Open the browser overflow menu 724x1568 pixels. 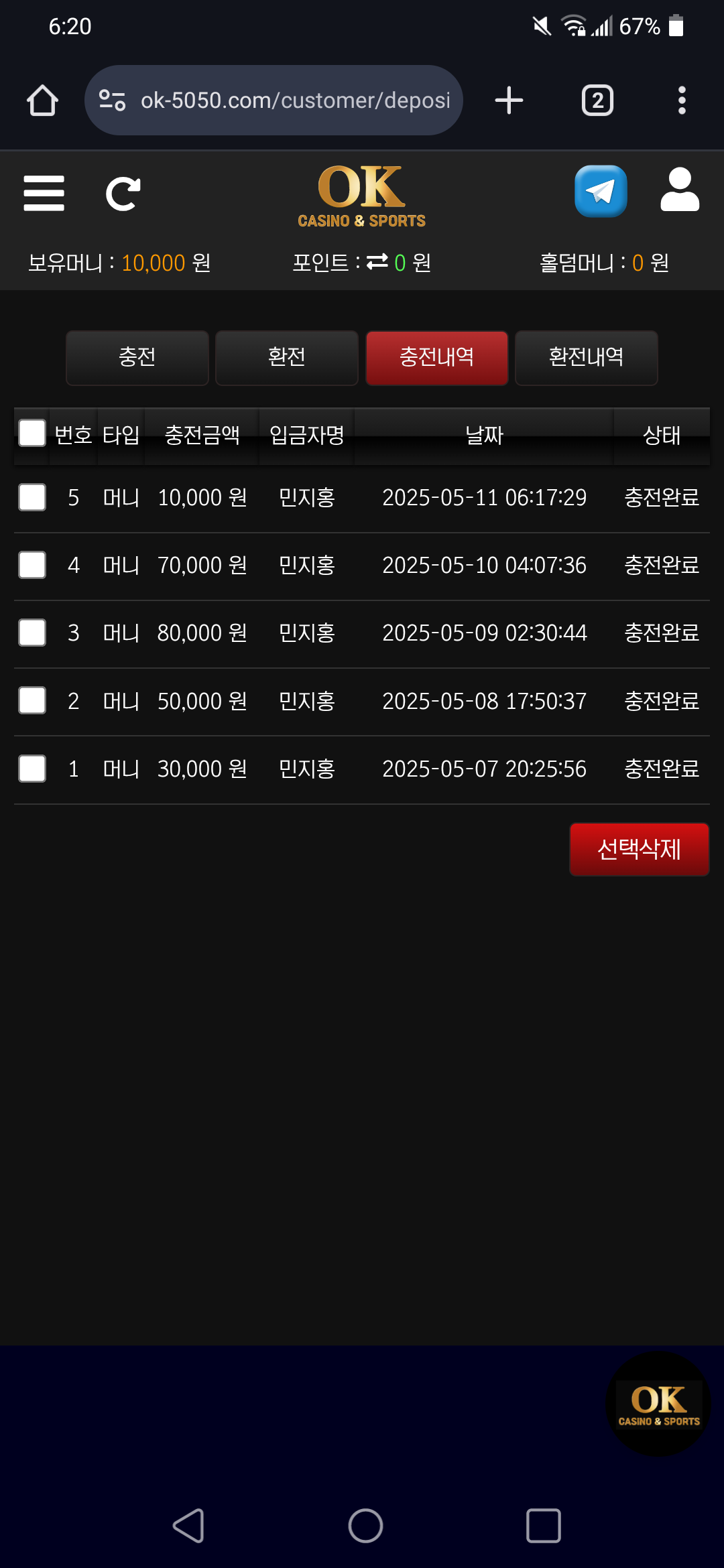click(682, 101)
